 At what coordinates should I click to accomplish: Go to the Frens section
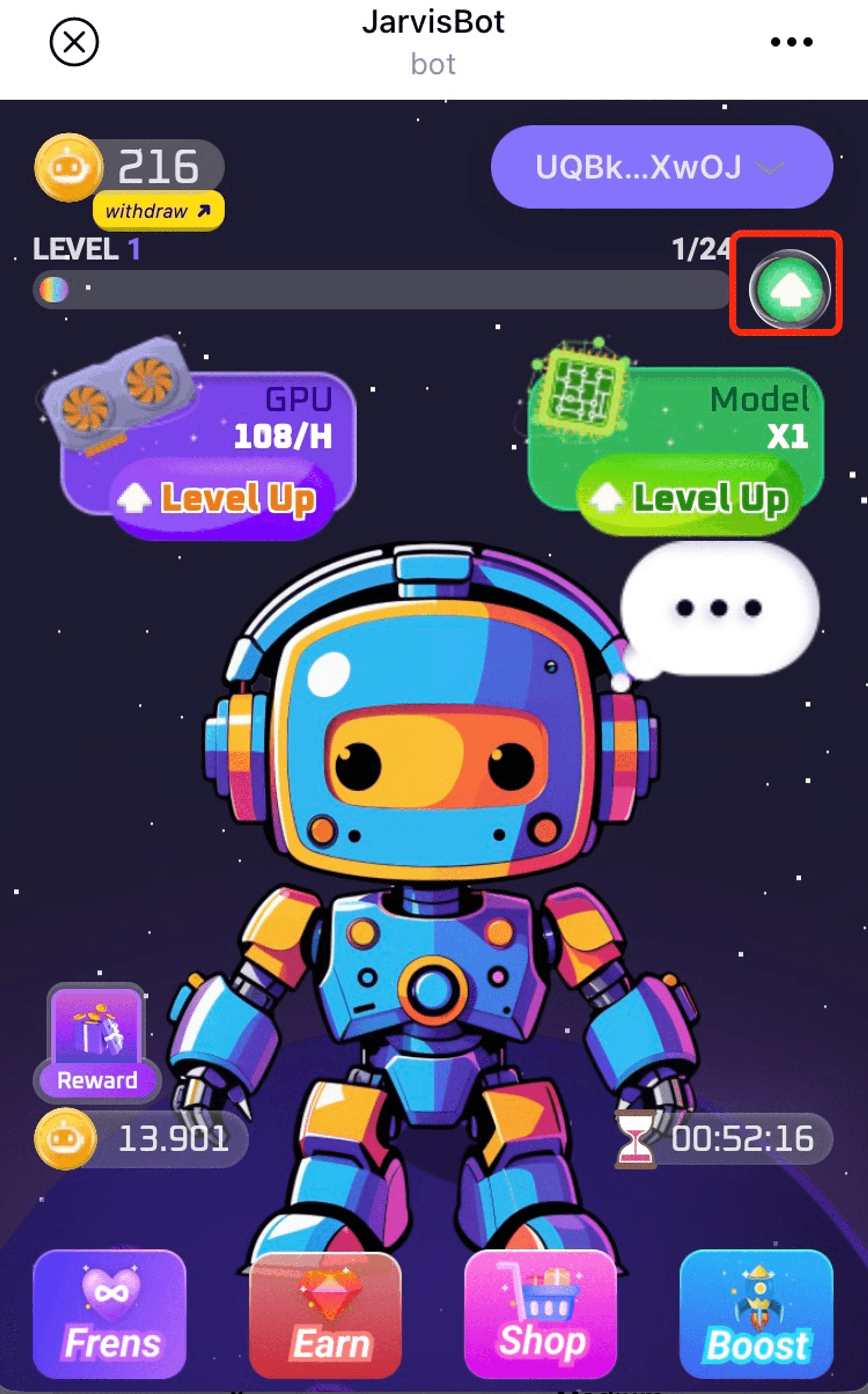(x=110, y=1314)
